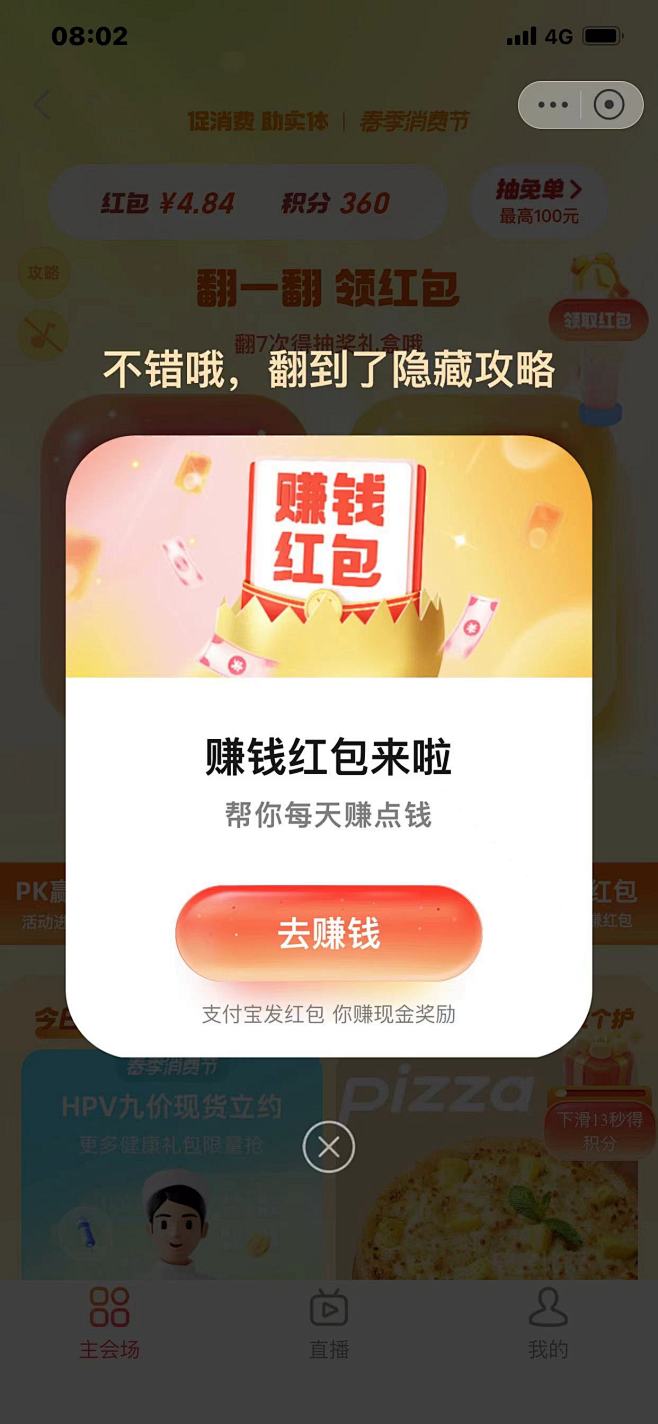This screenshot has height=1424, width=658.
Task: Tap the 去赚钱 button
Action: point(328,934)
